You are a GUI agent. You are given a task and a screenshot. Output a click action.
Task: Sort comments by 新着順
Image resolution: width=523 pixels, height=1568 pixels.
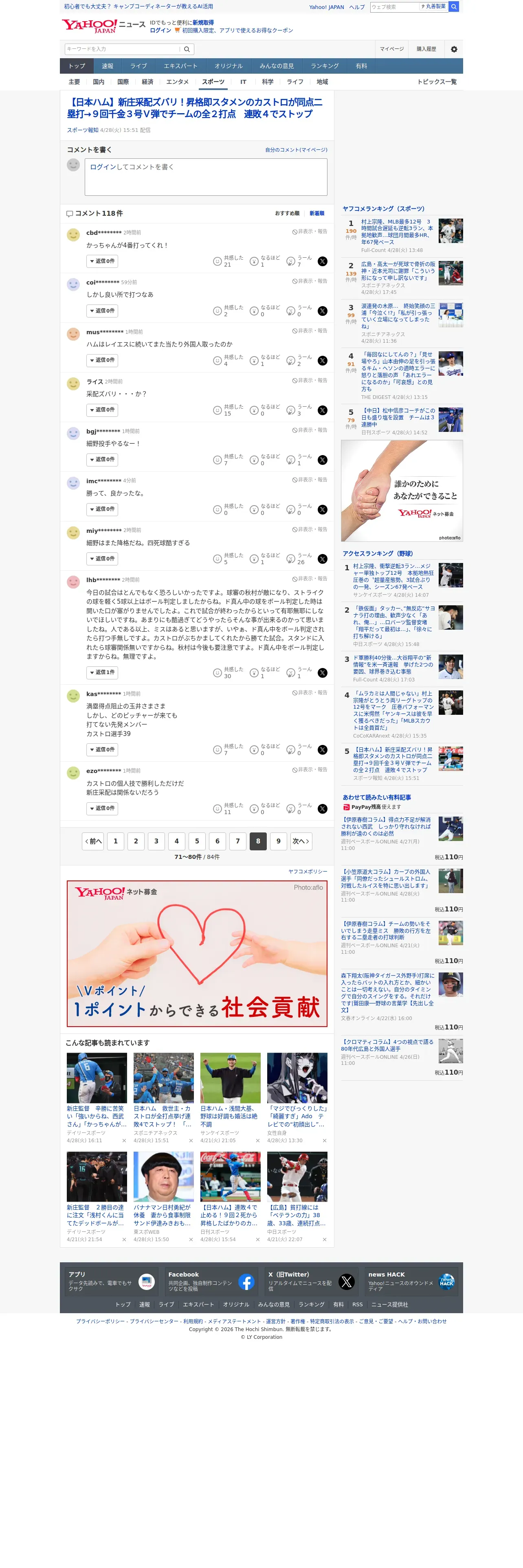[316, 214]
